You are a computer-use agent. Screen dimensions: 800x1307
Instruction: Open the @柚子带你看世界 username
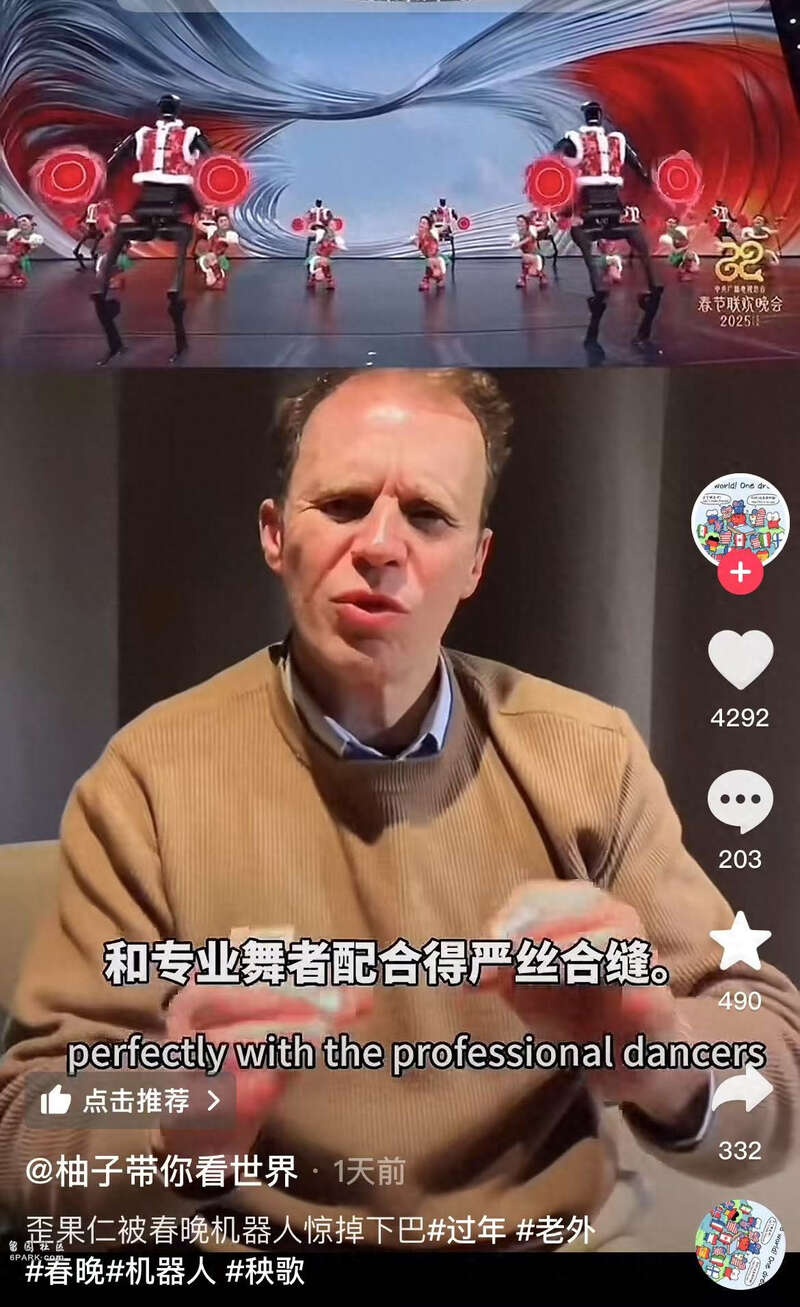161,1171
